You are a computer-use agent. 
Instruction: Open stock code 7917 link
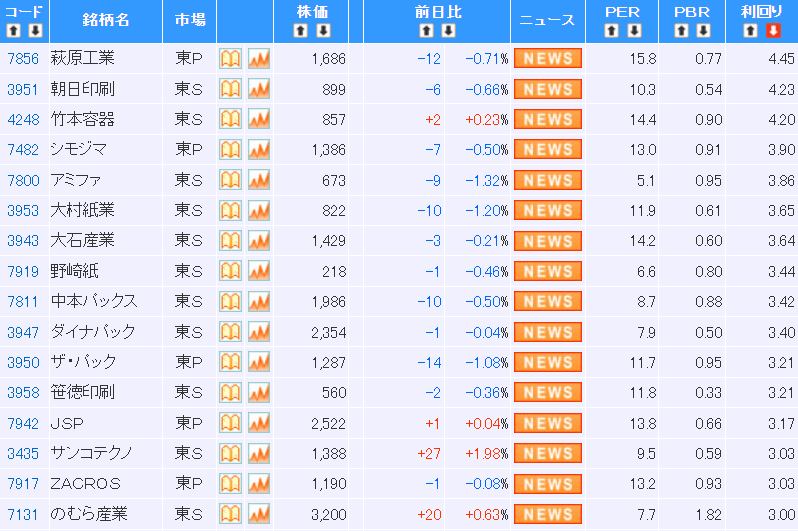coord(22,484)
